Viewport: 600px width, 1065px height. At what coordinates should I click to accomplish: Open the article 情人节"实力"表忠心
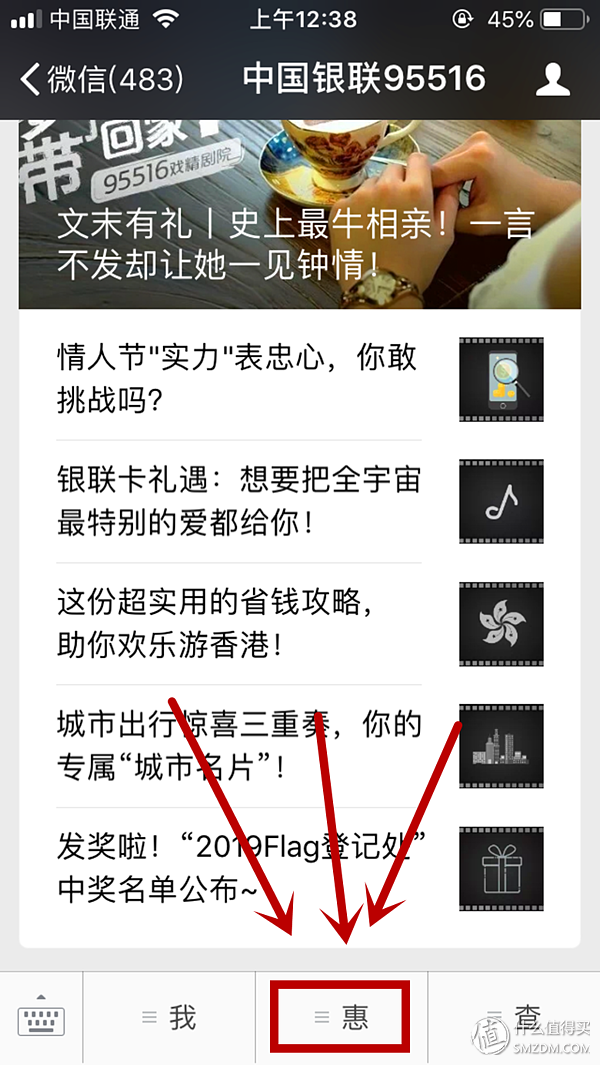pos(300,379)
